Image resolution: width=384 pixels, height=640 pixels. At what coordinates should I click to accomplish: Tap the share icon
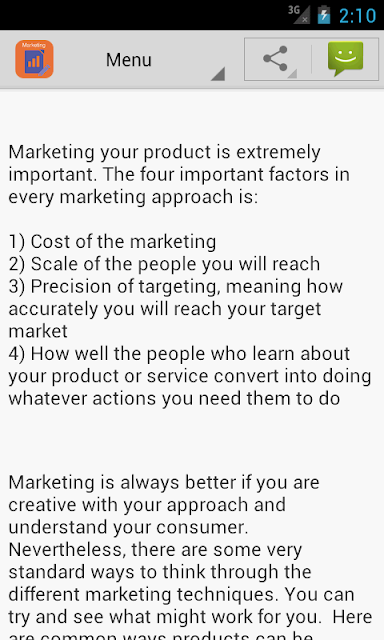point(277,59)
